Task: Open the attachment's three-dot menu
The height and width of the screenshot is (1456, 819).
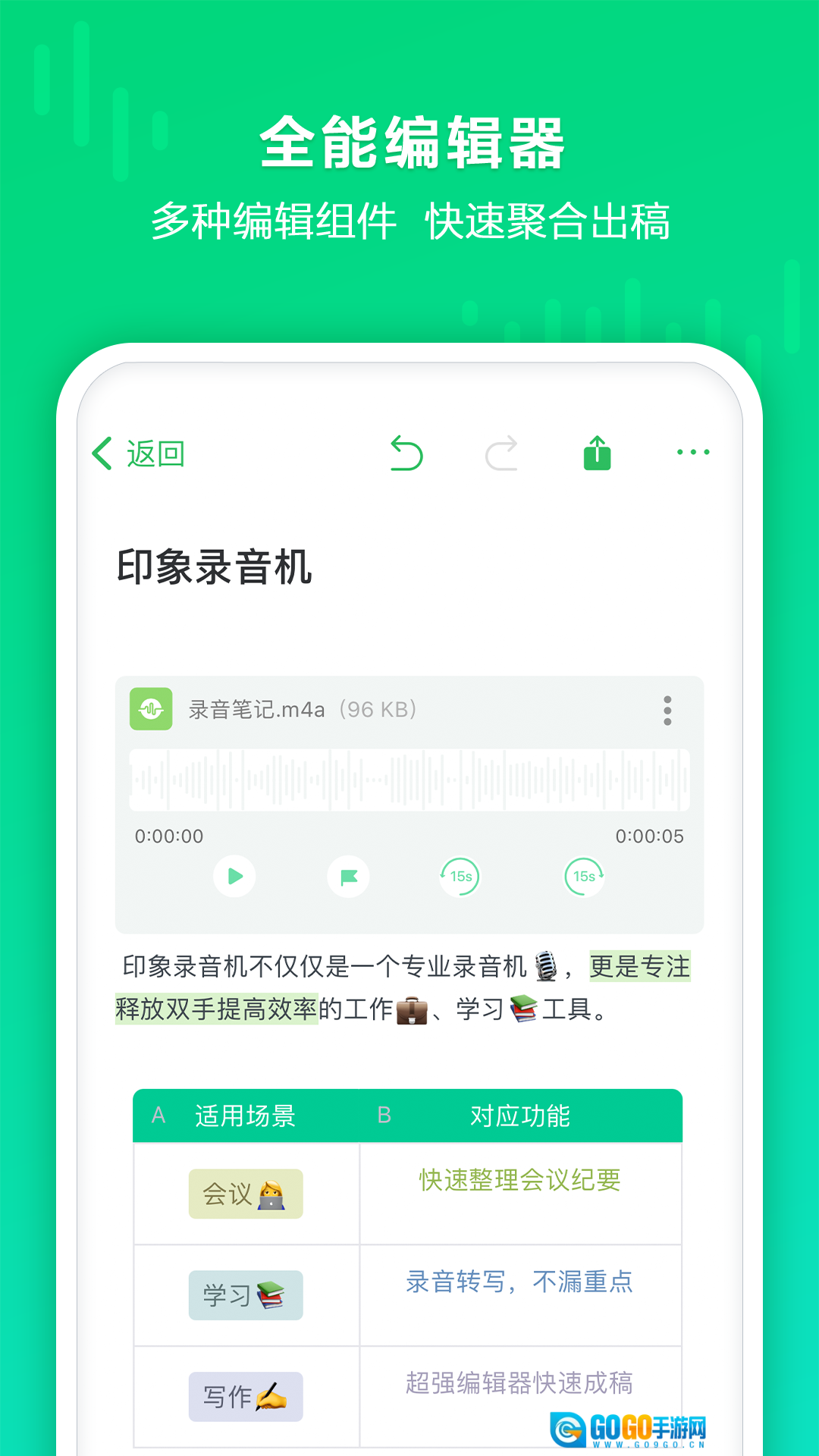Action: point(668,710)
